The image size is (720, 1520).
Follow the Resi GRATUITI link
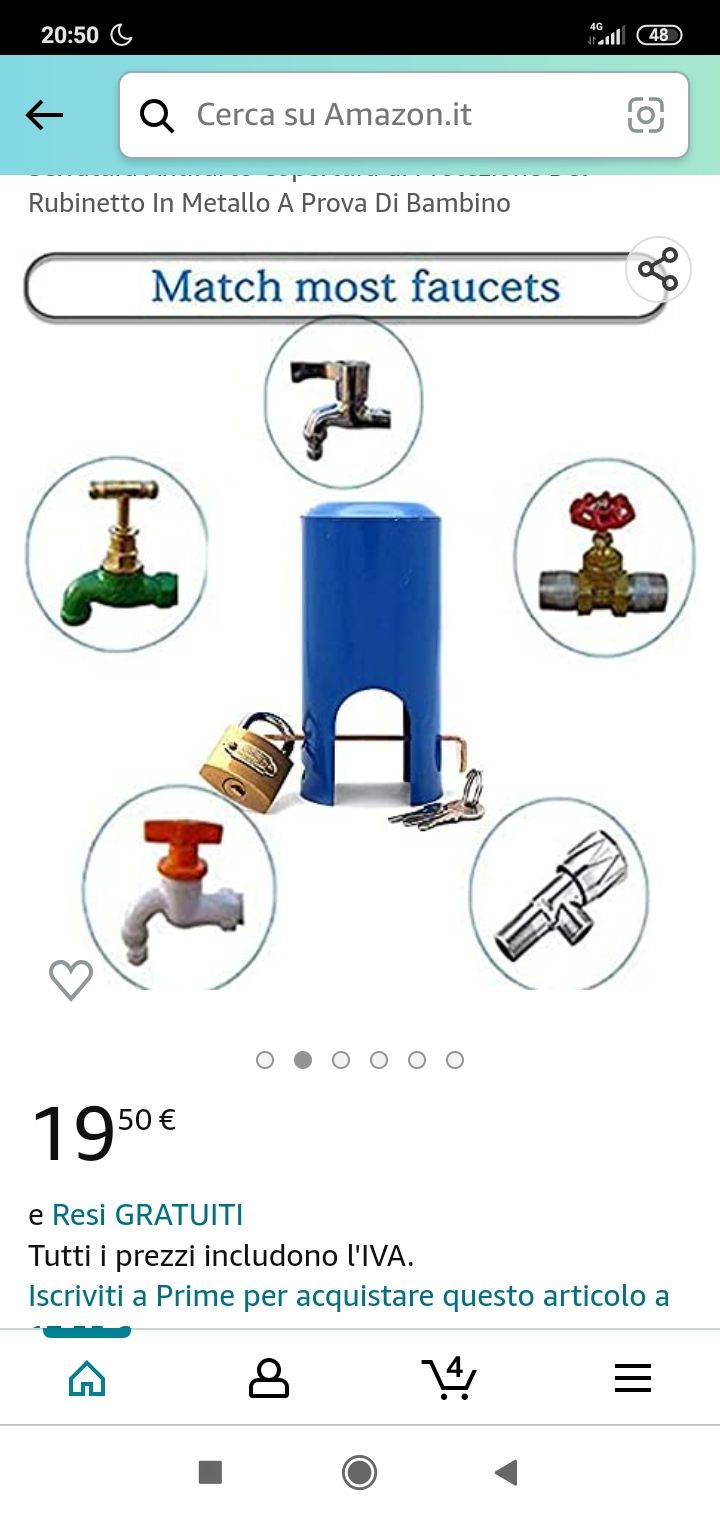click(147, 1214)
